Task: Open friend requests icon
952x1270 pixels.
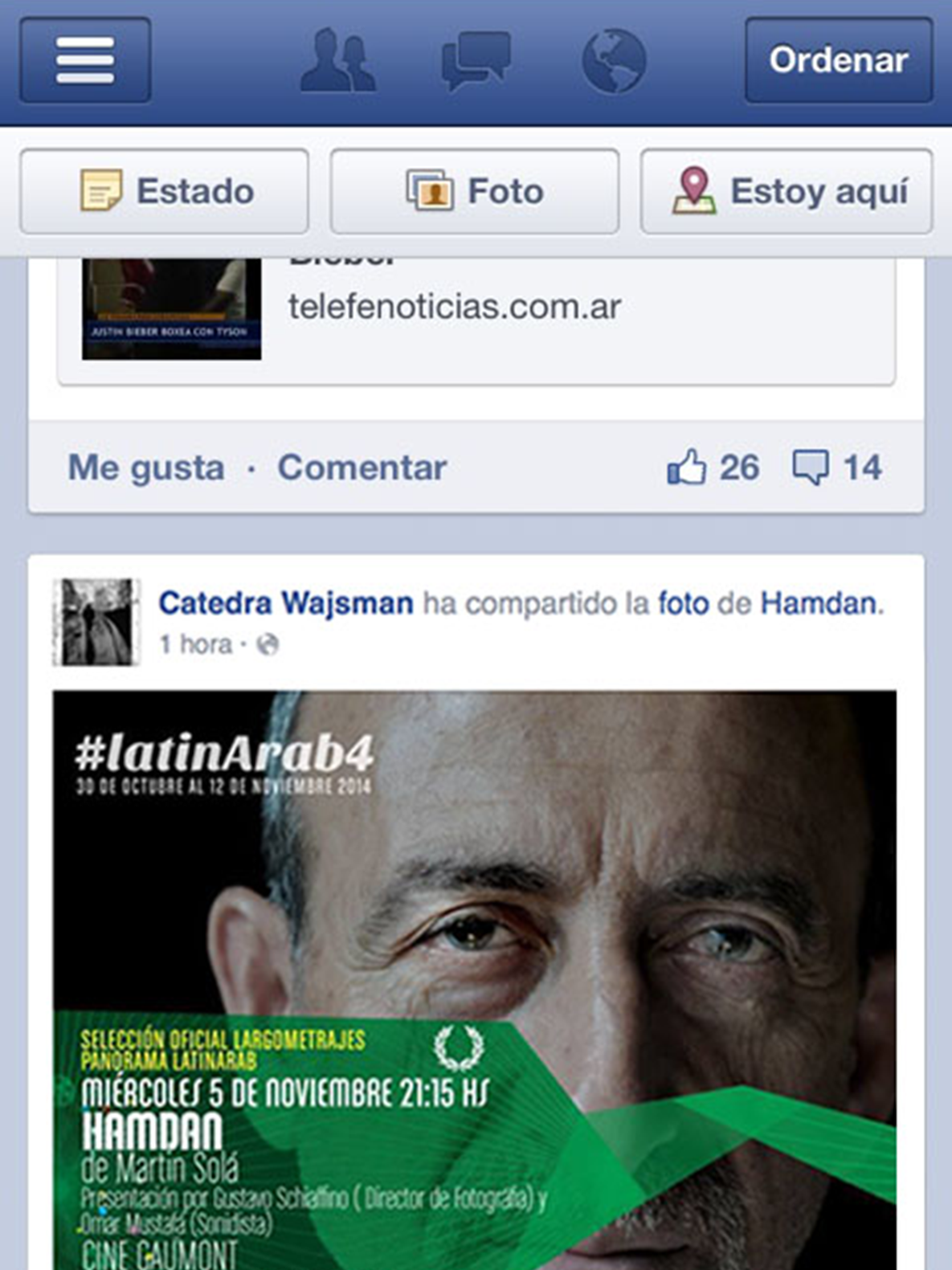Action: pos(337,60)
